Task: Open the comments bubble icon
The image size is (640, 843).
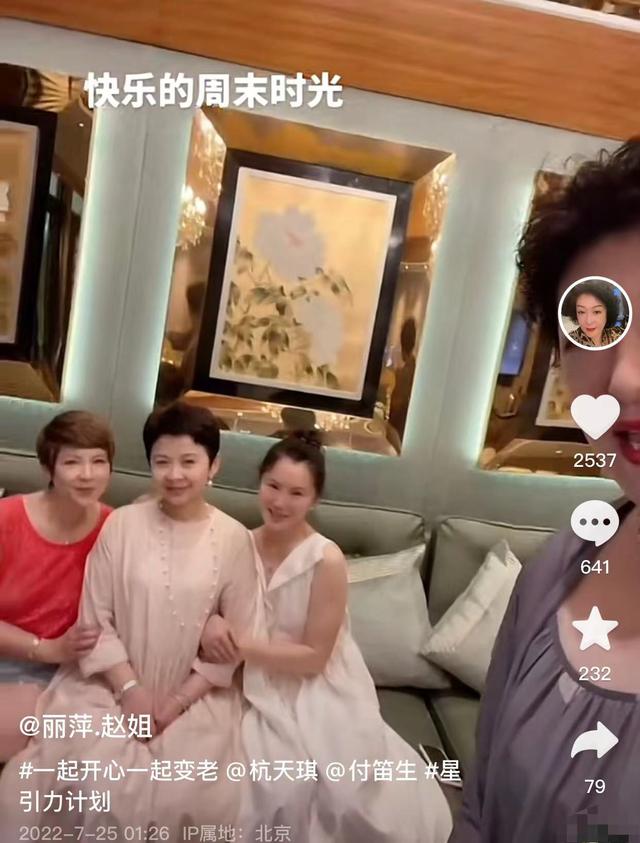Action: pyautogui.click(x=595, y=522)
